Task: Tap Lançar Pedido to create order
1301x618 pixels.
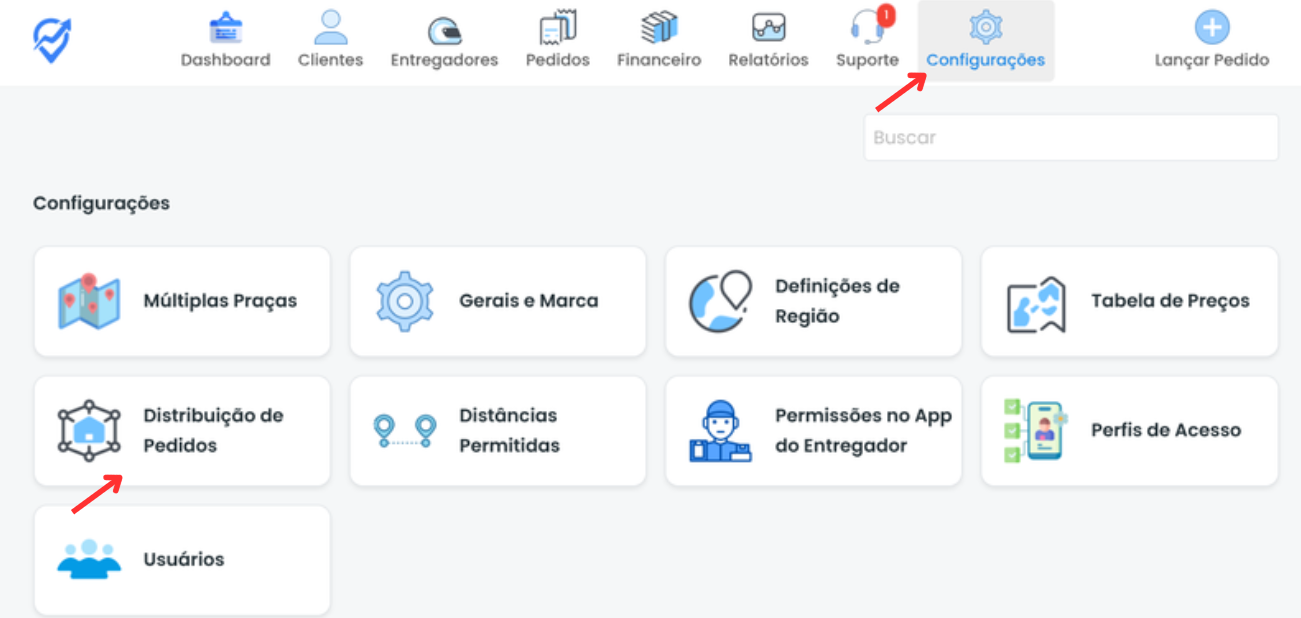Action: (x=1211, y=41)
